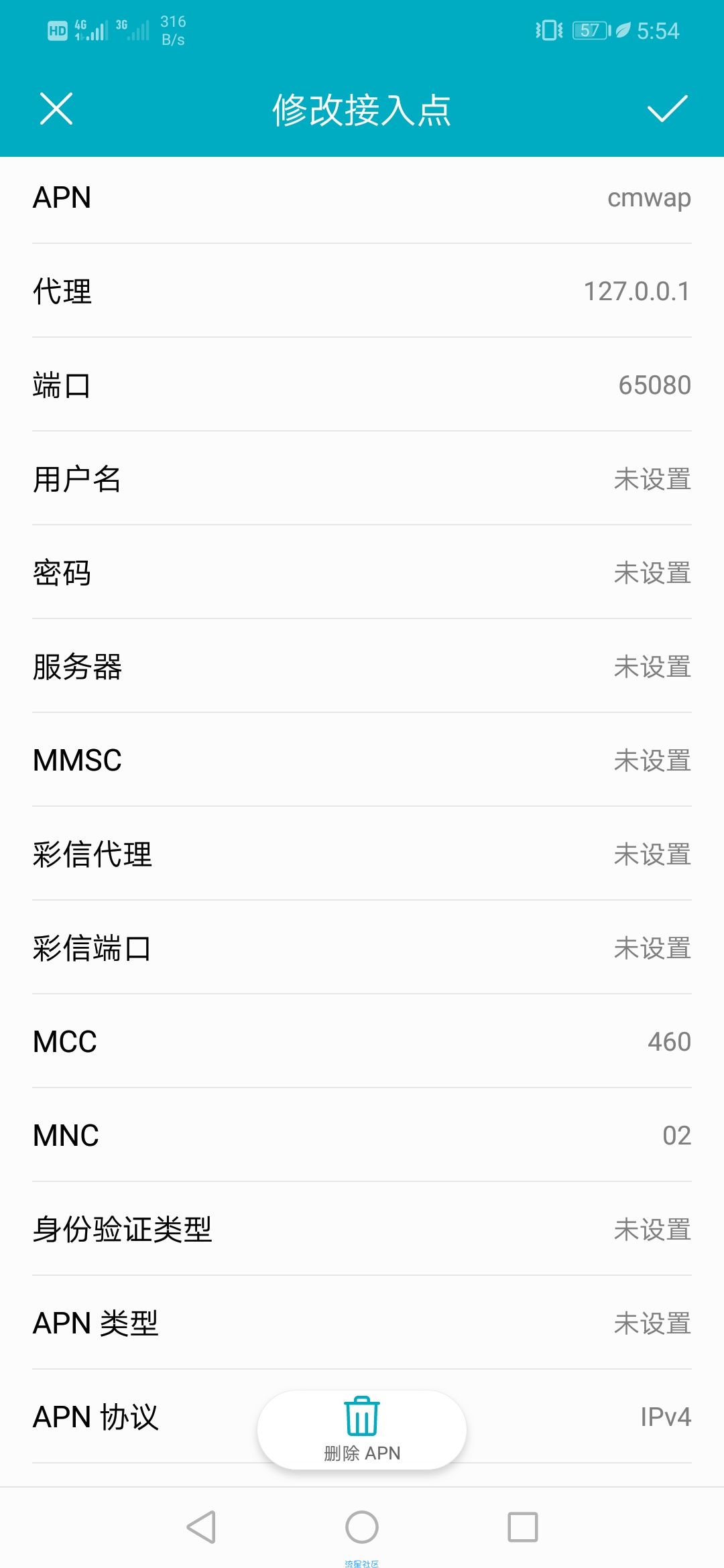The width and height of the screenshot is (724, 1568).
Task: Set the 彩信代理 MMS proxy
Action: (x=362, y=854)
